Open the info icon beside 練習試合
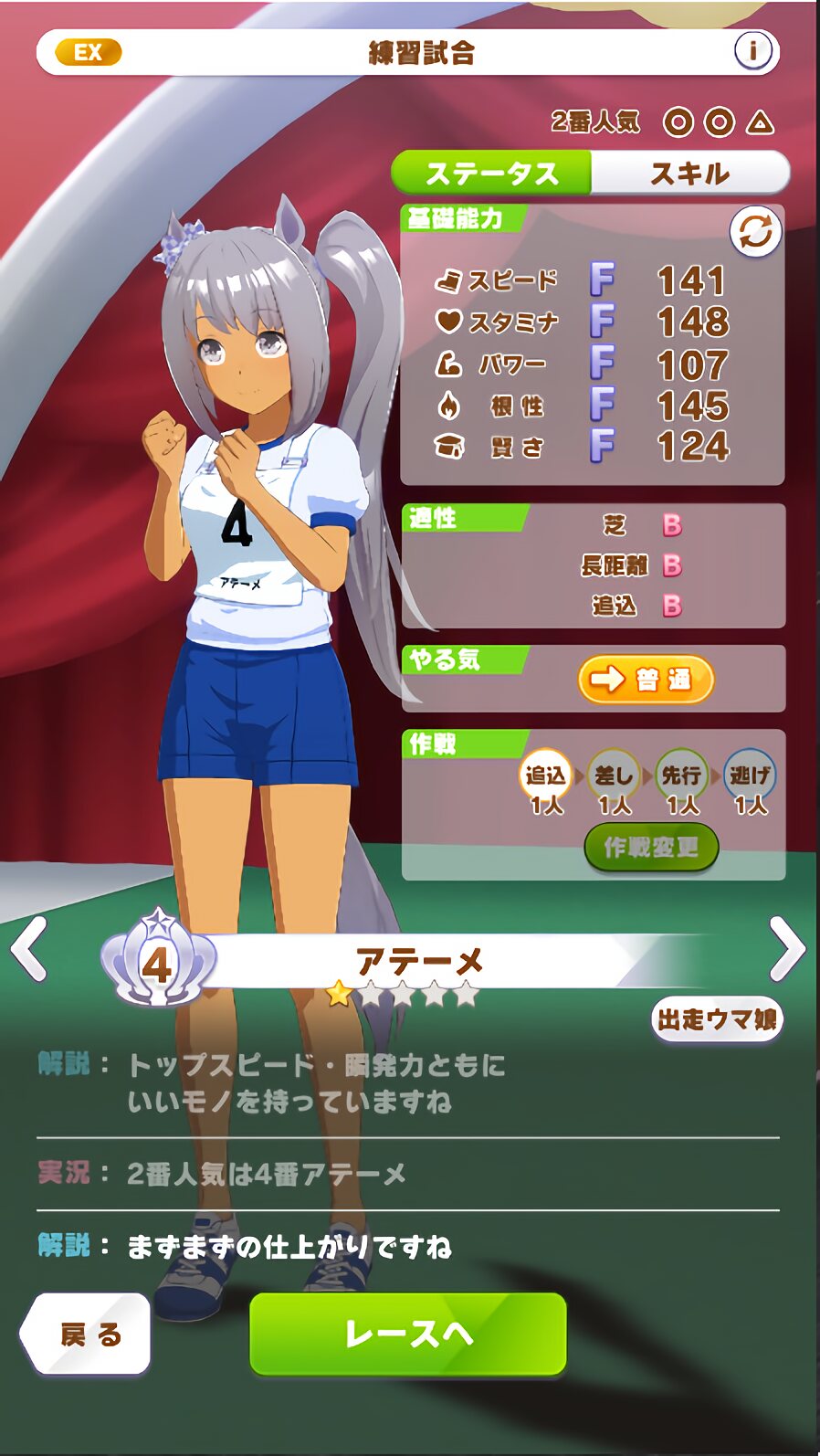The height and width of the screenshot is (1456, 820). (752, 51)
